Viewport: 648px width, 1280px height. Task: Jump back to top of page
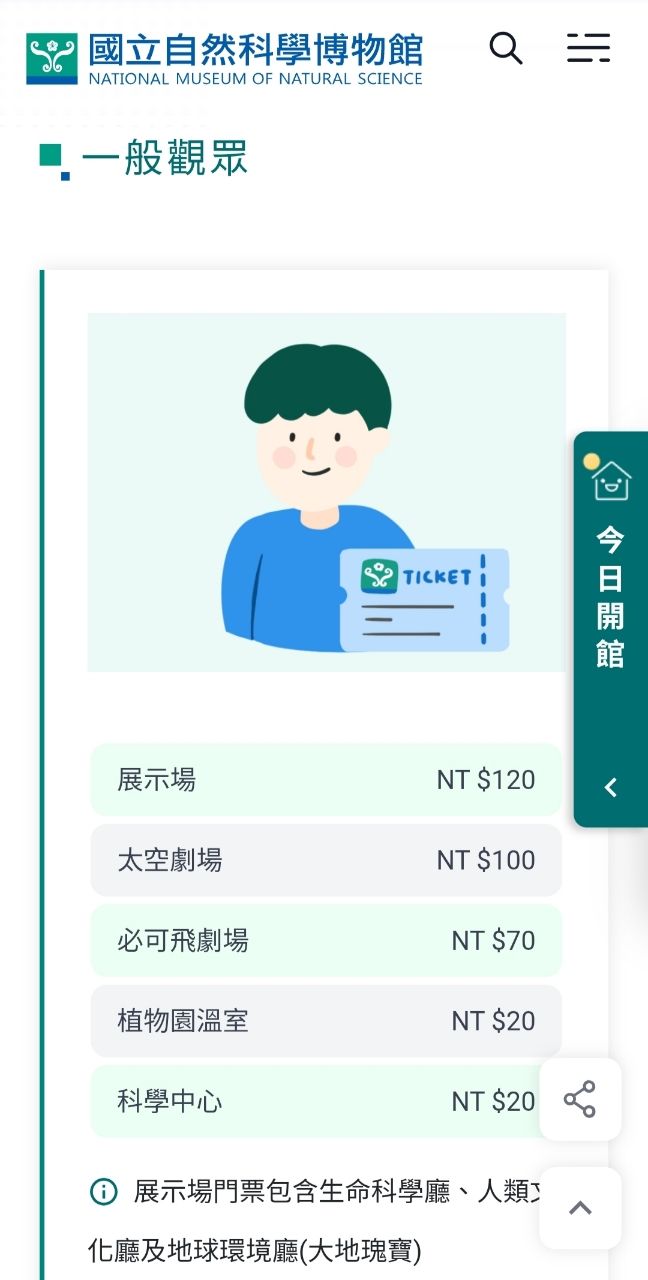coord(580,1208)
